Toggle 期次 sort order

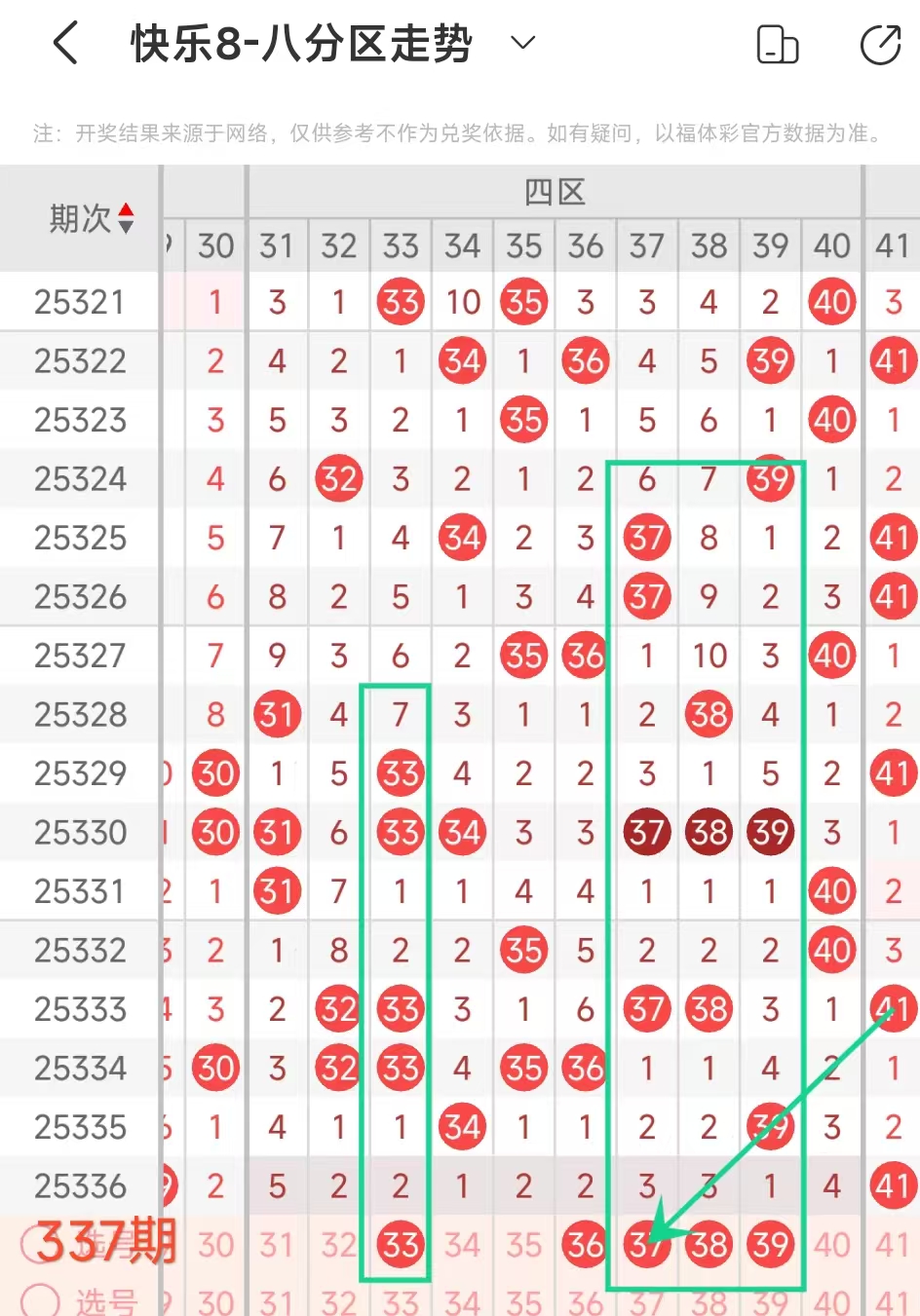[92, 218]
